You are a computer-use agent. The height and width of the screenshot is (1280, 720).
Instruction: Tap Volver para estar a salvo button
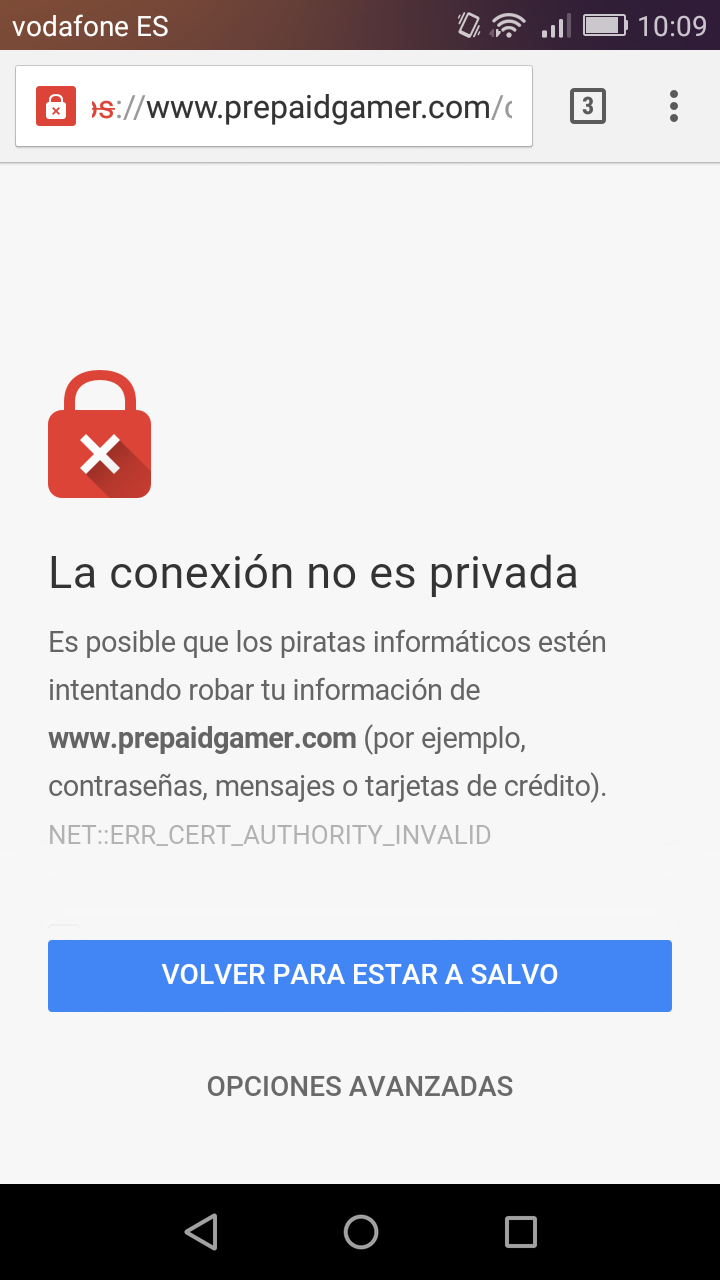360,975
